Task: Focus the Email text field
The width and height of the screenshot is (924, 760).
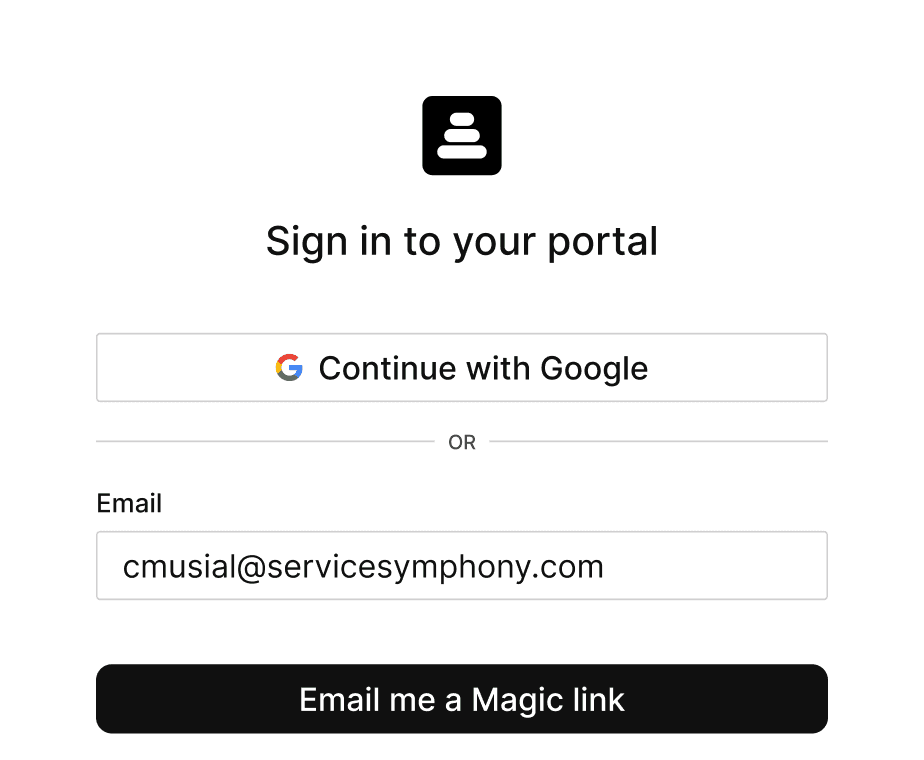Action: 461,566
